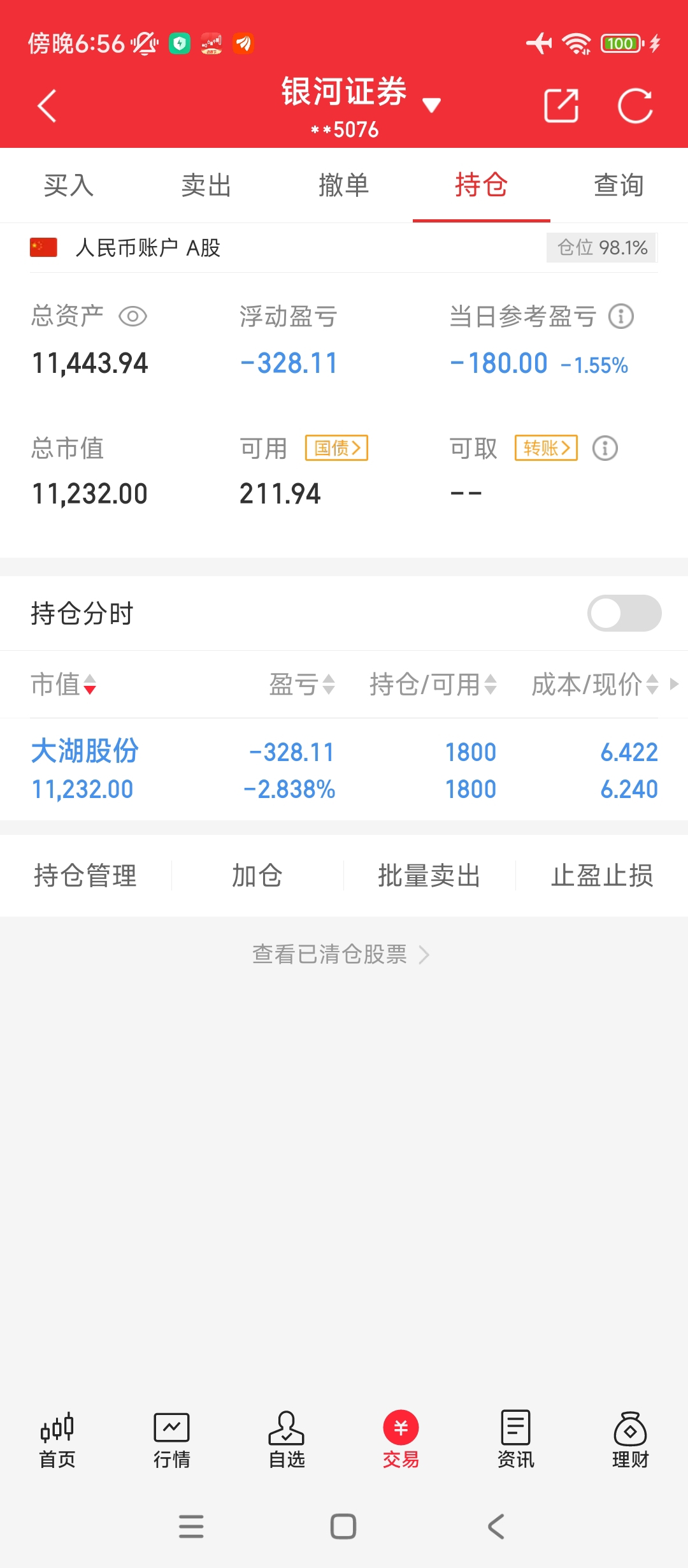Screen dimensions: 688x1568
Task: Open the 国债 link next to 可用
Action: (x=337, y=448)
